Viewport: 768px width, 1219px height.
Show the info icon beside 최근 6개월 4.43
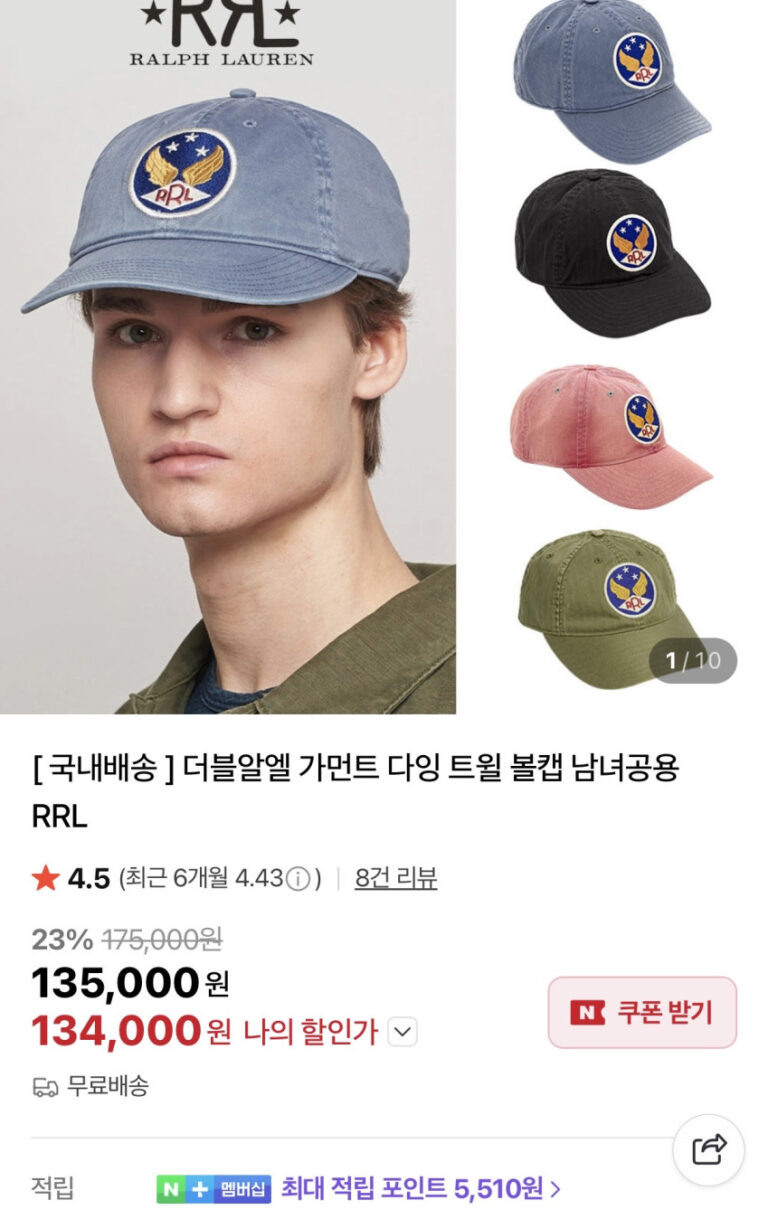pos(298,879)
